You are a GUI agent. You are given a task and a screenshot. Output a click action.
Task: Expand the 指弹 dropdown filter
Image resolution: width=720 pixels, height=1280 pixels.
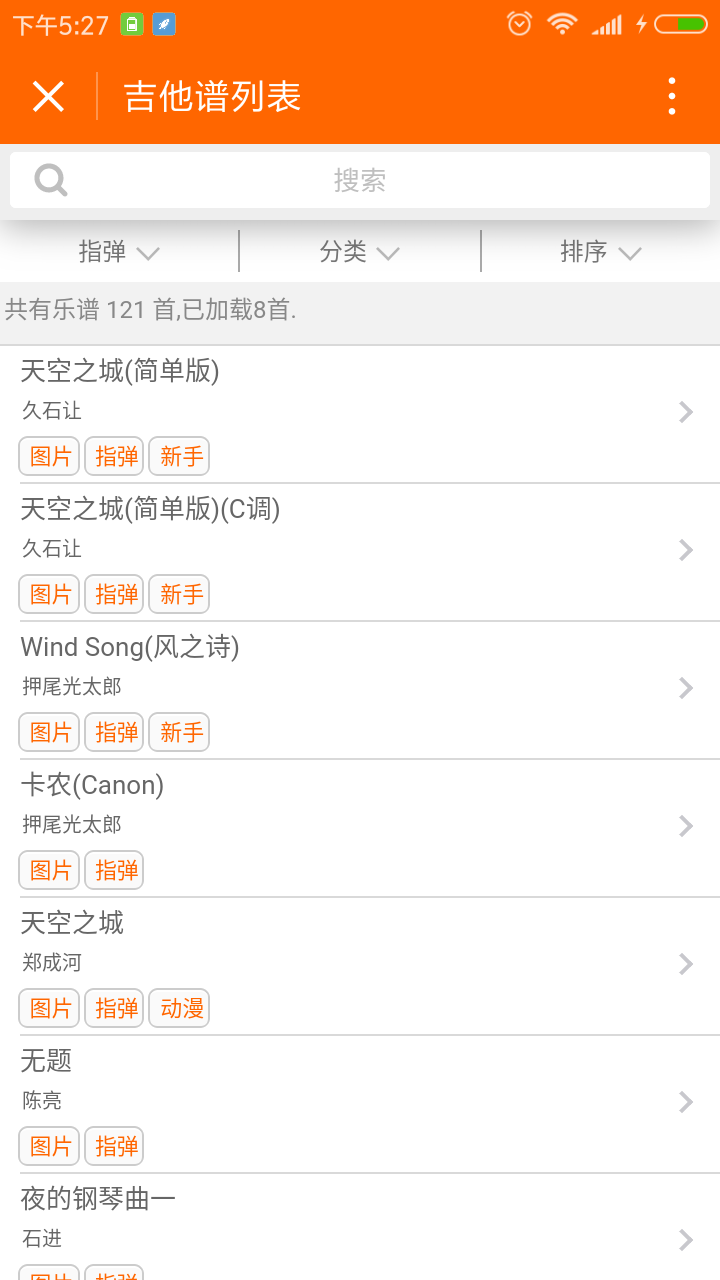(119, 252)
